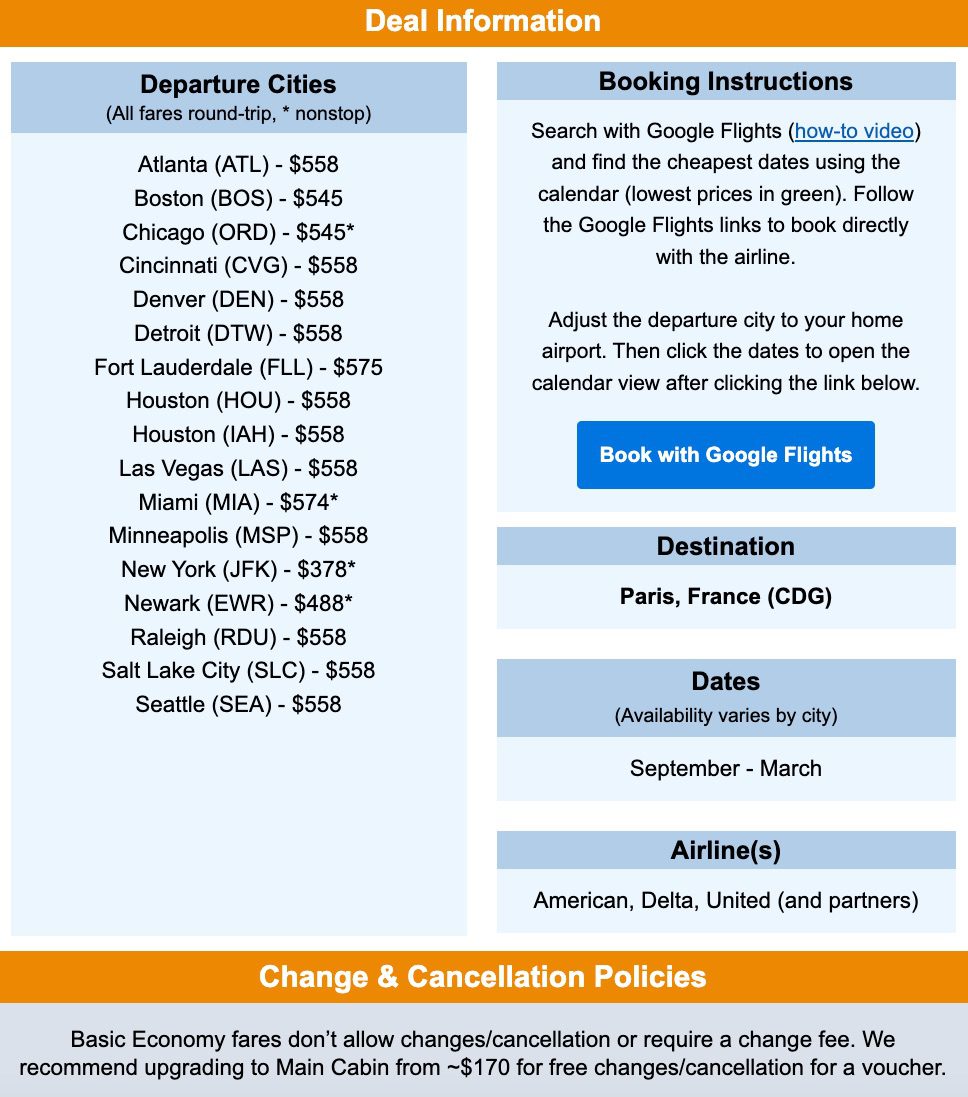Screen dimensions: 968x1097
Task: Select the Boston (BOS) $545 fare
Action: tap(238, 198)
